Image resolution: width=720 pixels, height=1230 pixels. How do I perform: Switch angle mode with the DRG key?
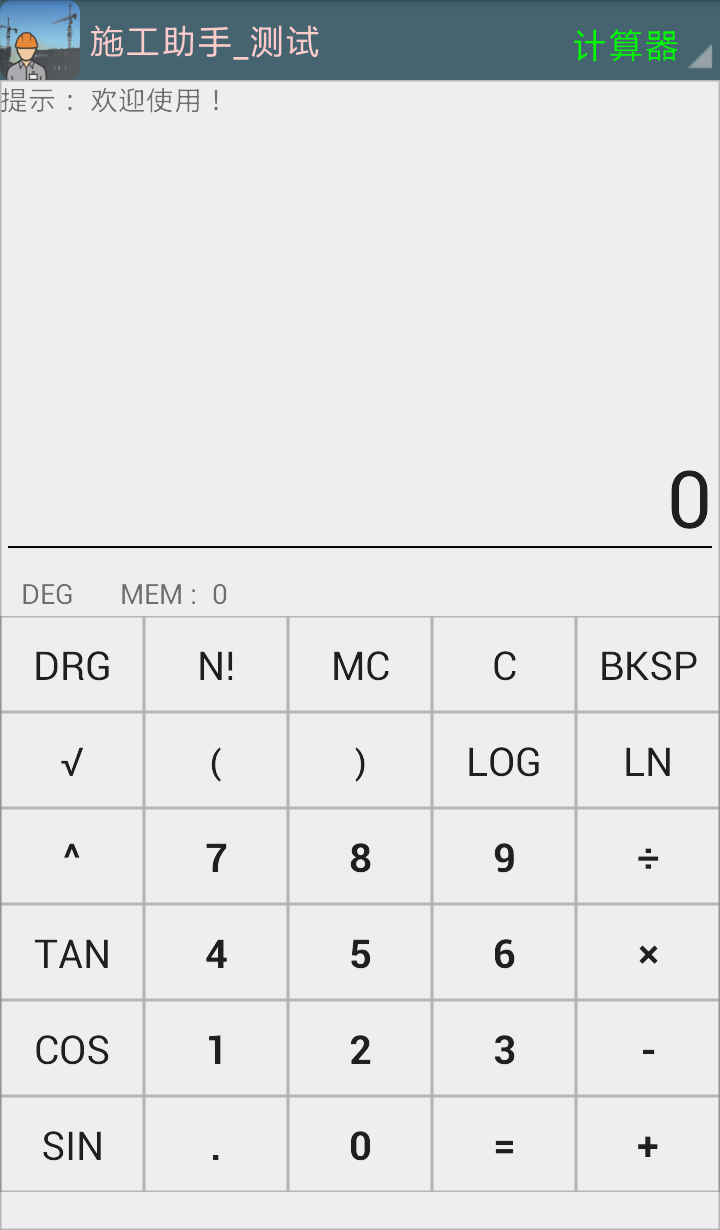click(x=72, y=666)
